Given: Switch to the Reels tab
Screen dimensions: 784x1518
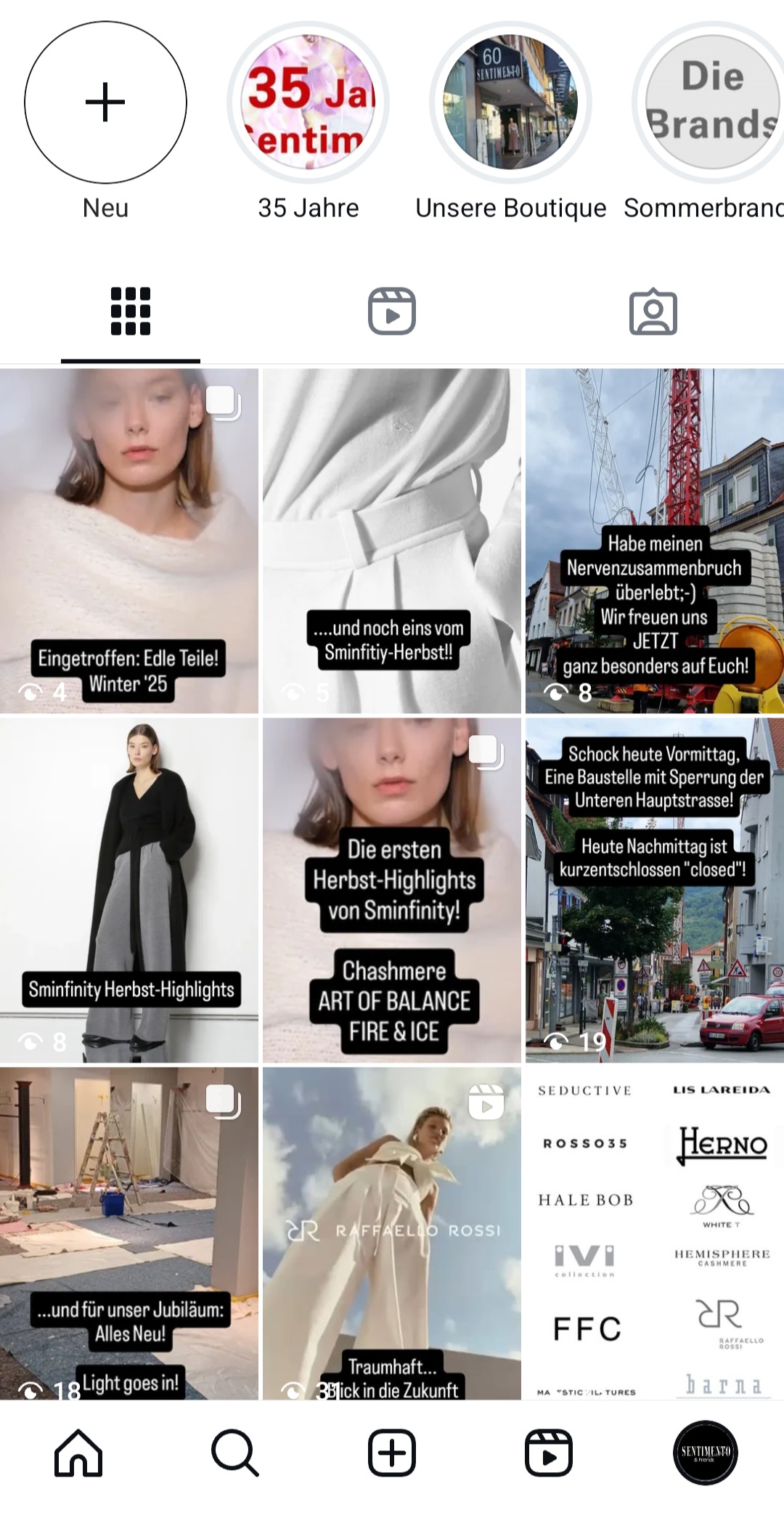Looking at the screenshot, I should (392, 312).
